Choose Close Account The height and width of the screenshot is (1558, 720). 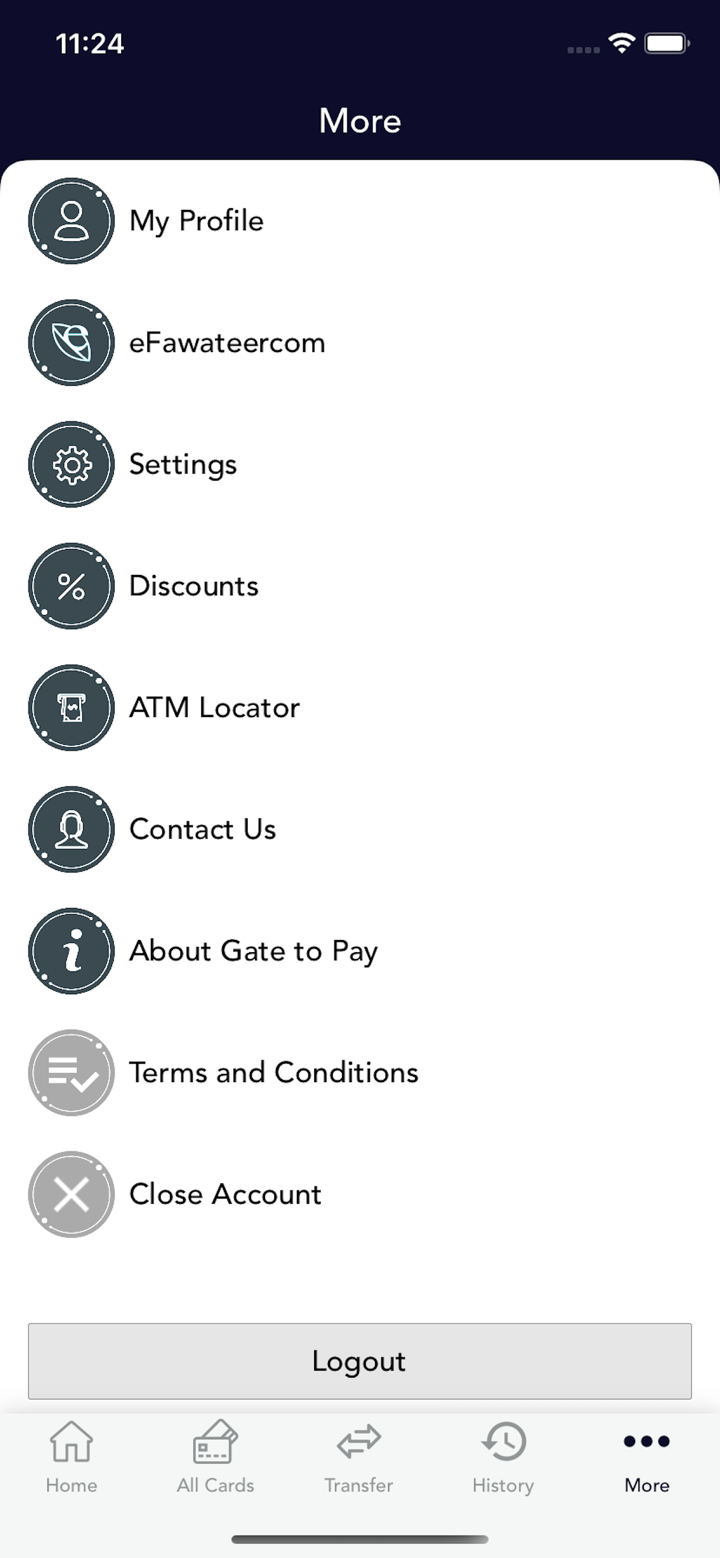point(225,1195)
